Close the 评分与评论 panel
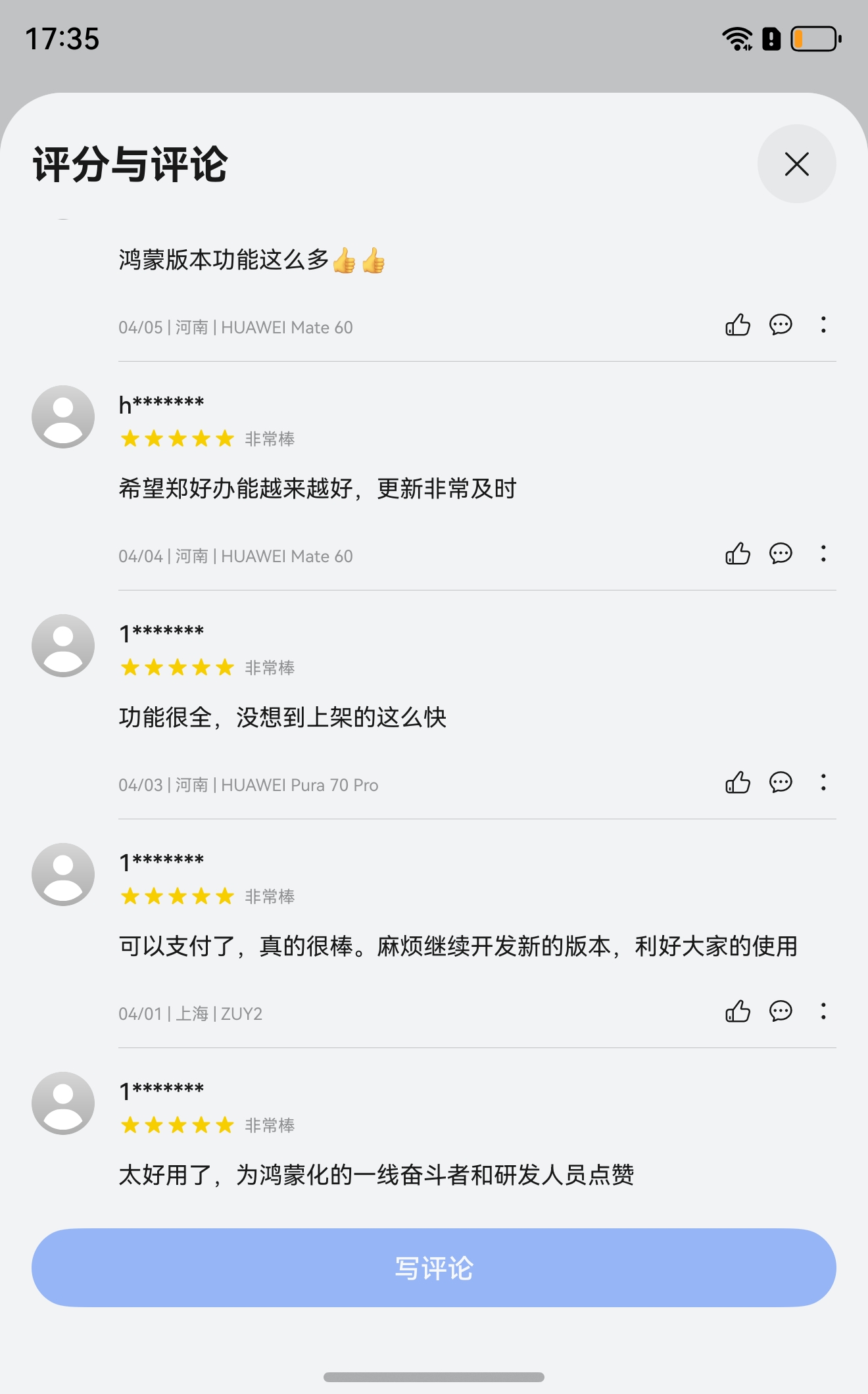 coord(796,164)
